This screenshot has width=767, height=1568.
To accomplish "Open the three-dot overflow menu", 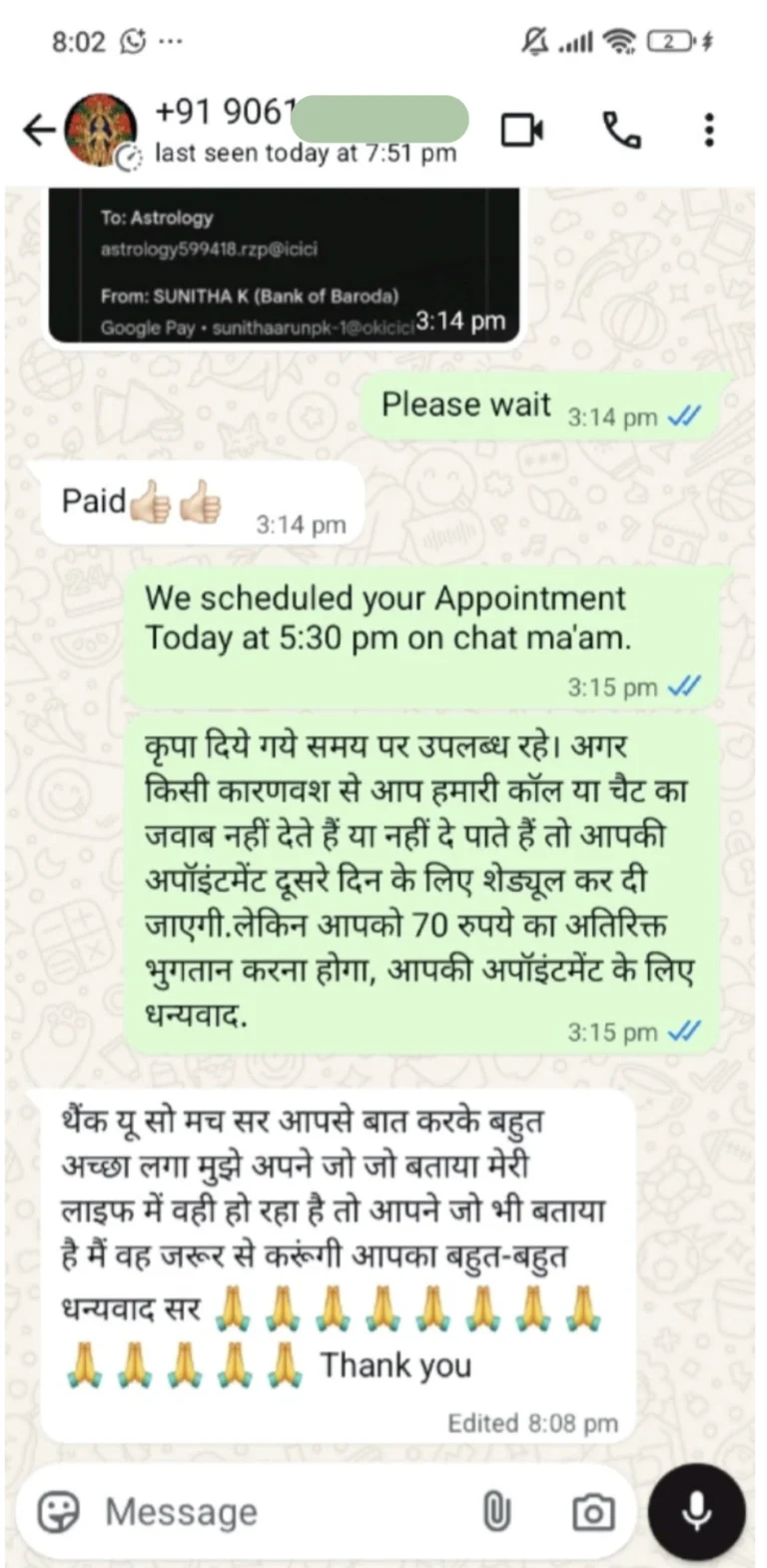I will tap(709, 130).
